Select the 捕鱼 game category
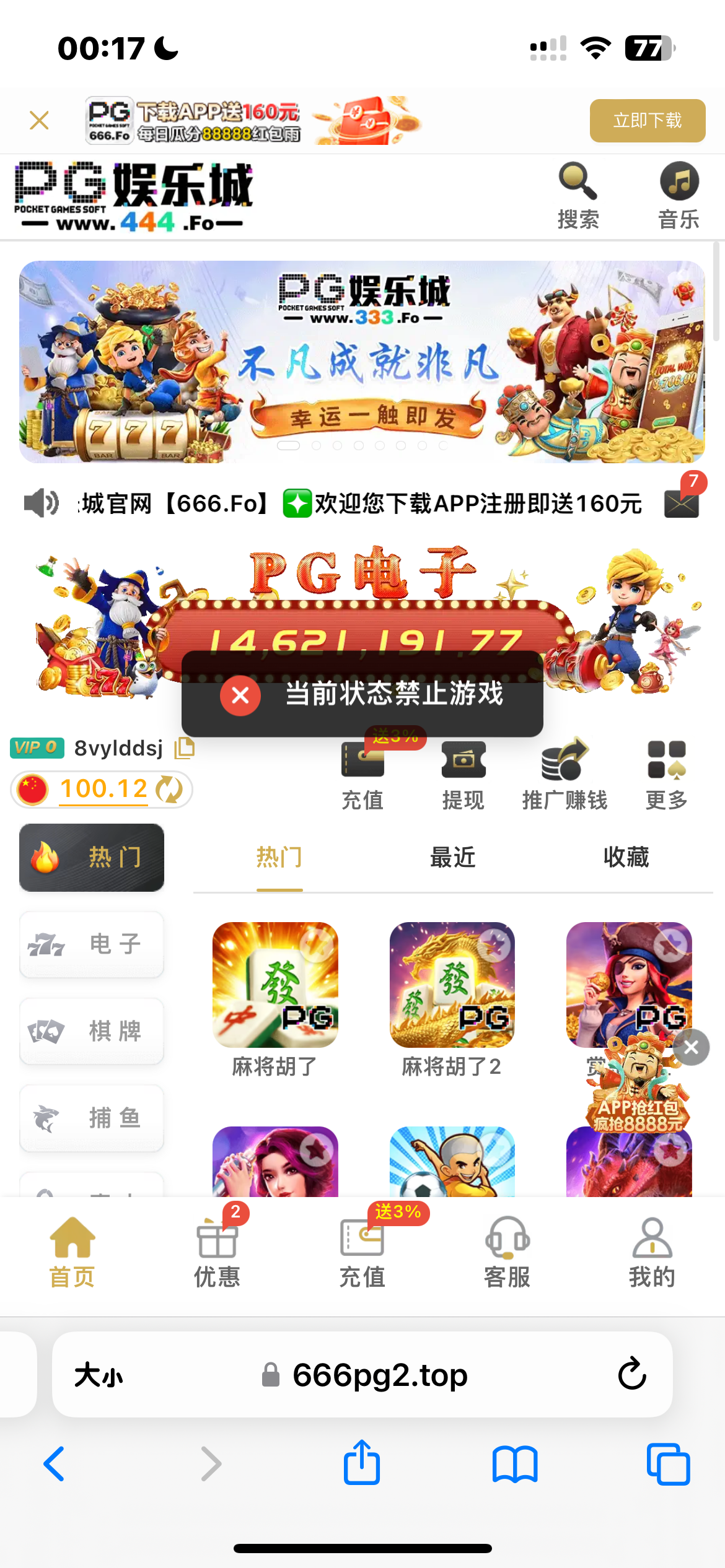The width and height of the screenshot is (725, 1568). [92, 1118]
